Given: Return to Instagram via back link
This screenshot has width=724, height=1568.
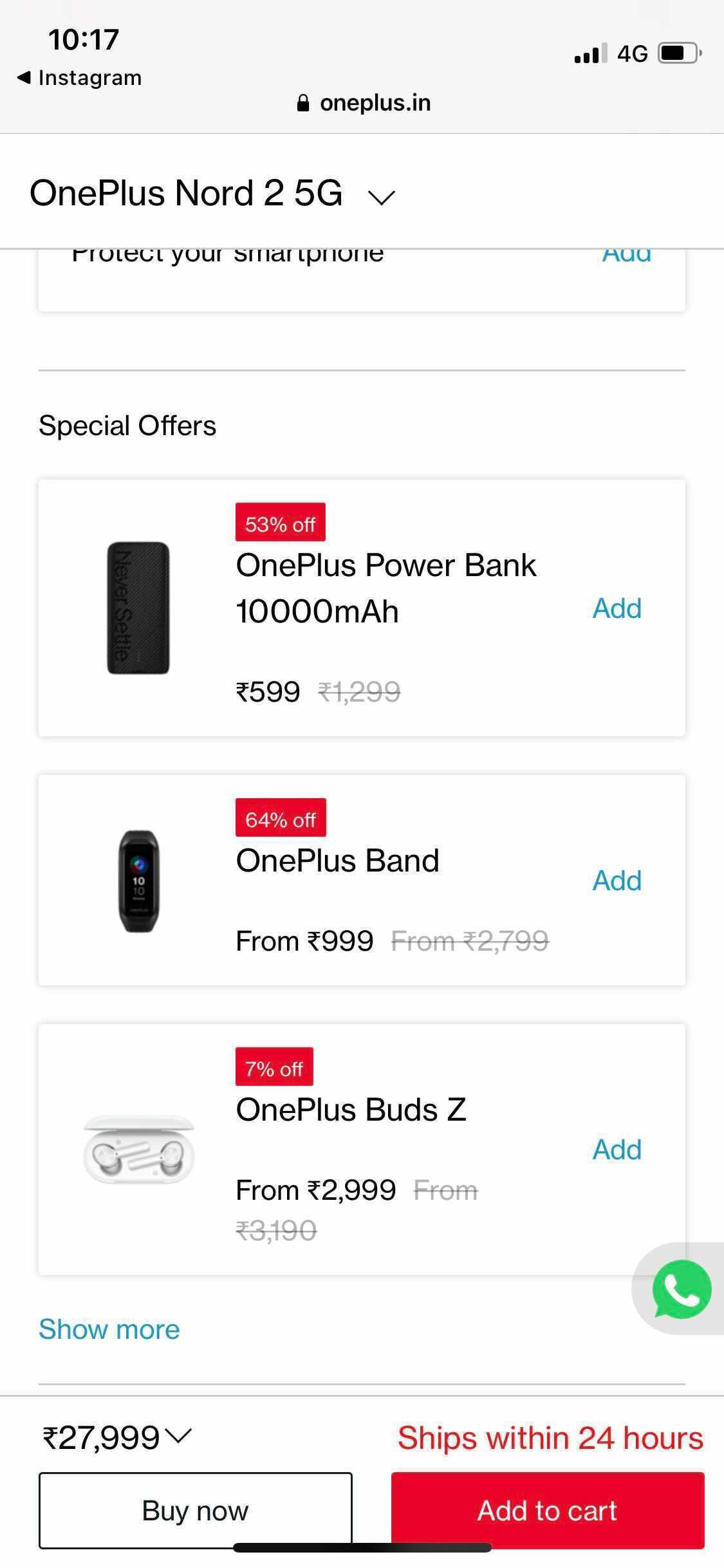Looking at the screenshot, I should pos(79,78).
